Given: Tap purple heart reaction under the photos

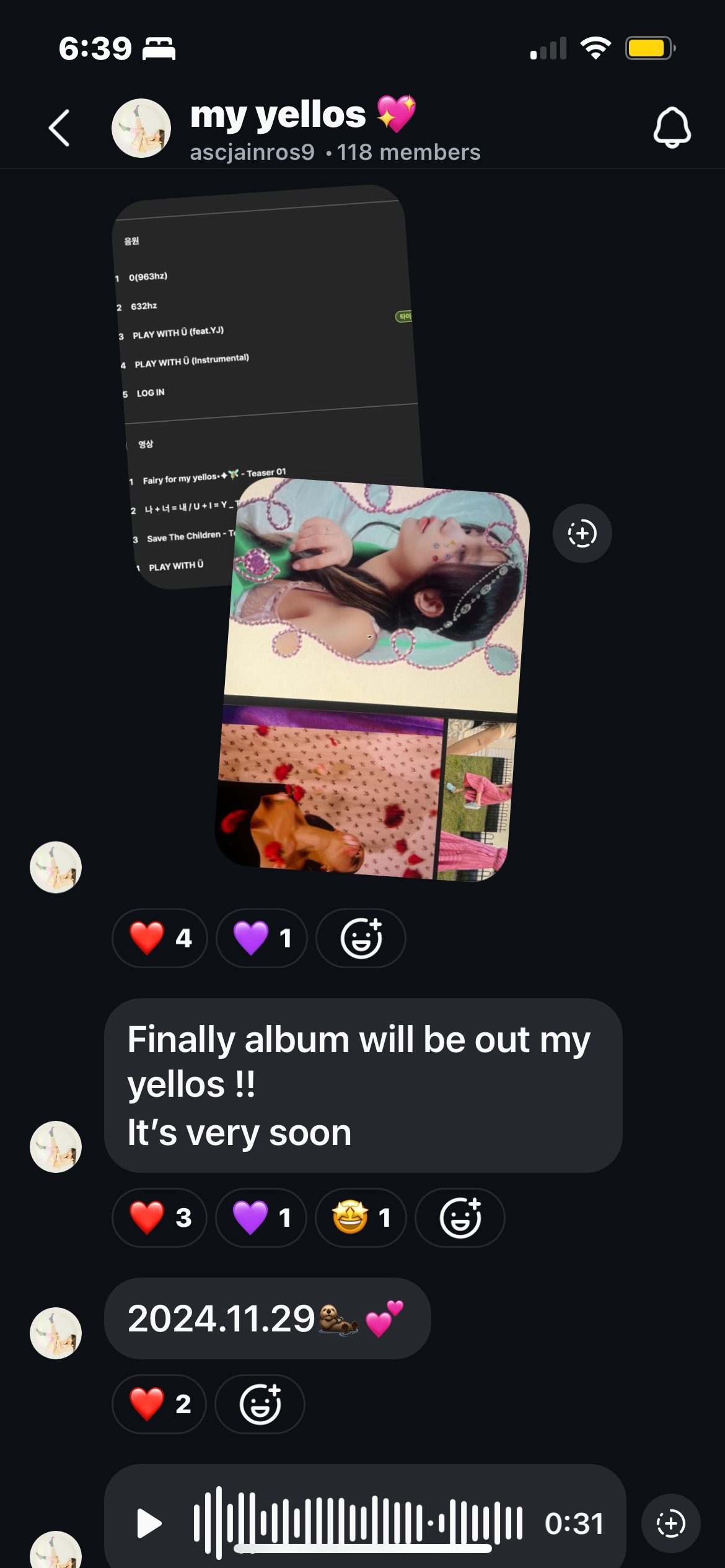Looking at the screenshot, I should tap(261, 938).
